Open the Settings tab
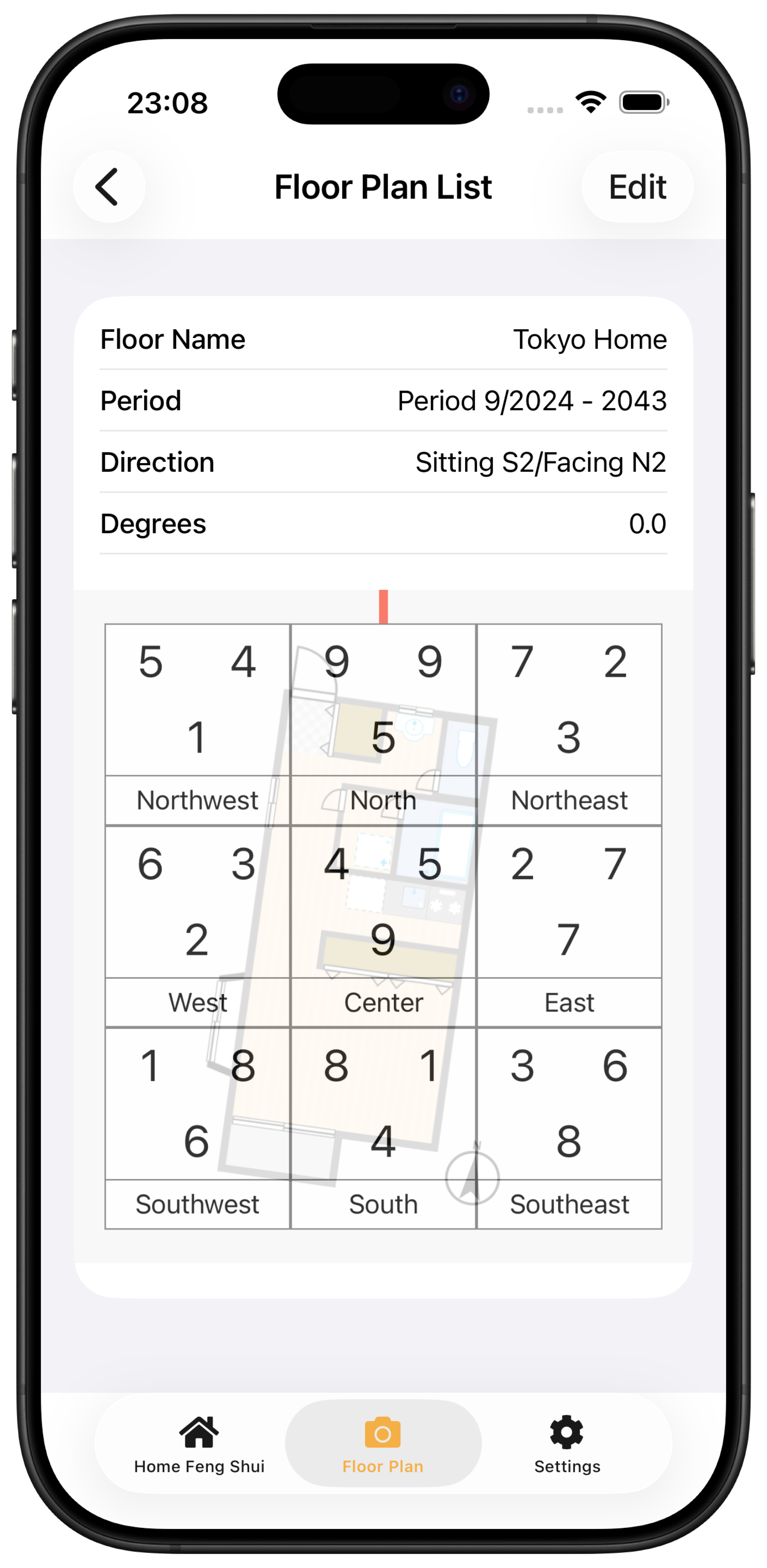 [x=567, y=1444]
